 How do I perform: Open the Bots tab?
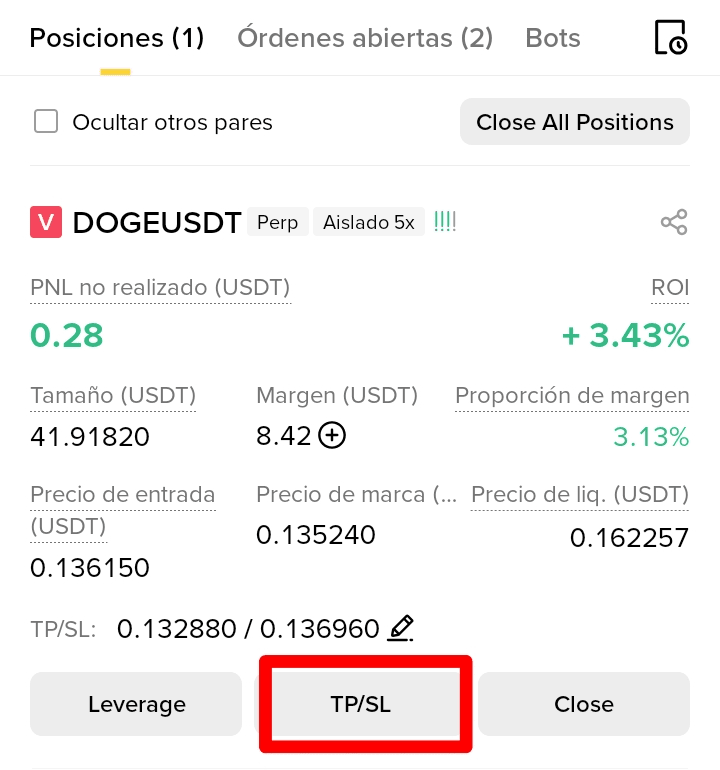[x=552, y=38]
